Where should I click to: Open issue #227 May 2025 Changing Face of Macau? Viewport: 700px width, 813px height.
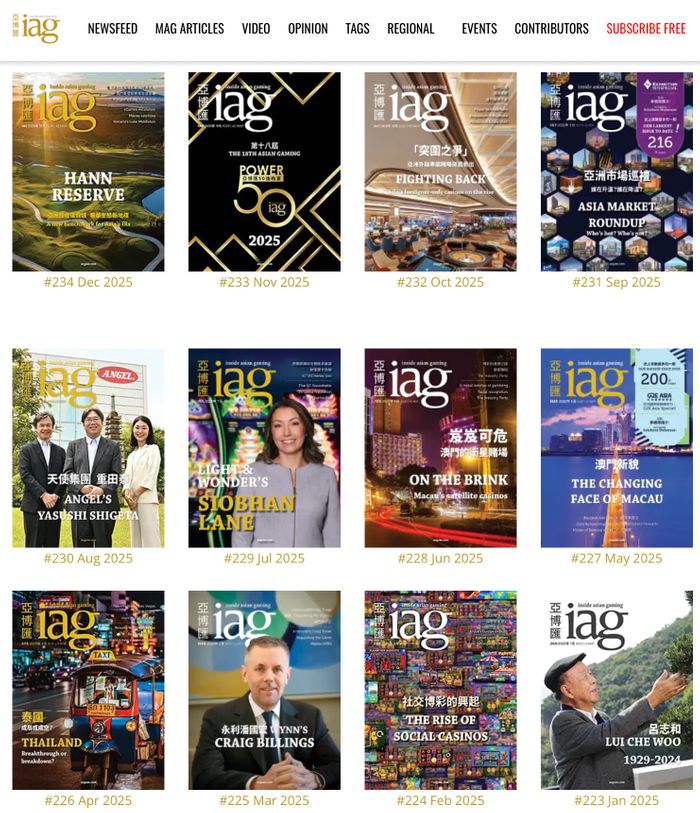coord(616,448)
